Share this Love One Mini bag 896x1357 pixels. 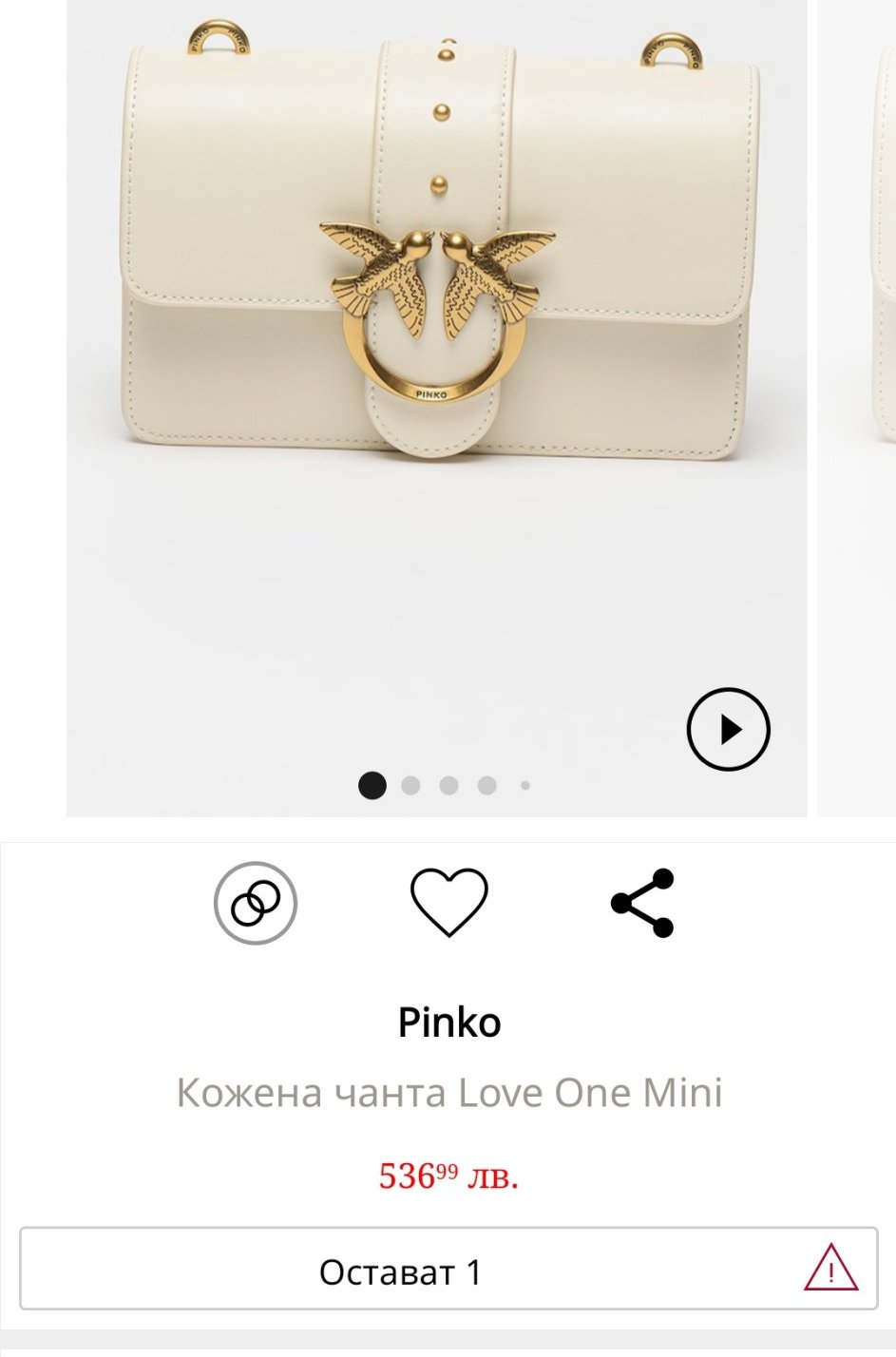(x=642, y=903)
